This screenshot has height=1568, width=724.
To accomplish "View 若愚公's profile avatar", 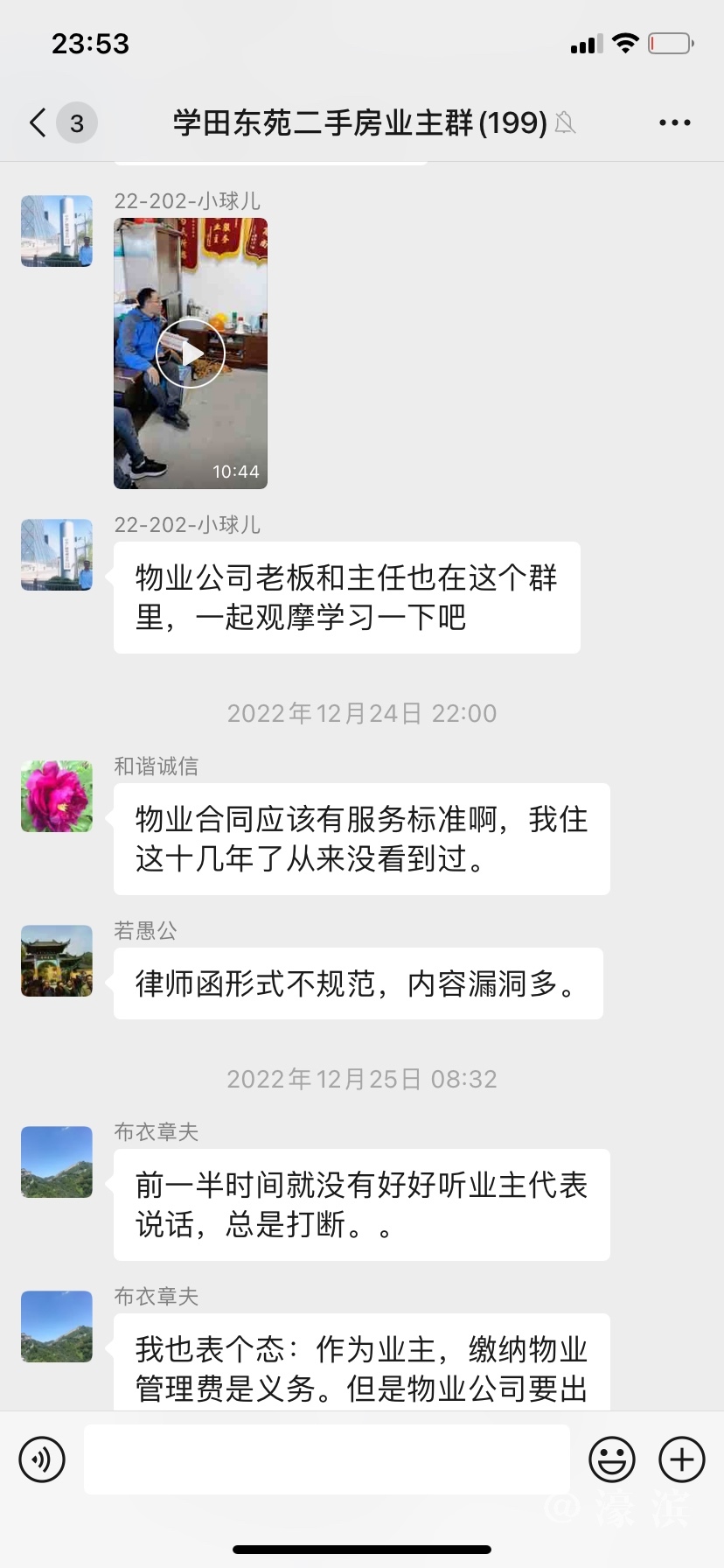I will 57,960.
